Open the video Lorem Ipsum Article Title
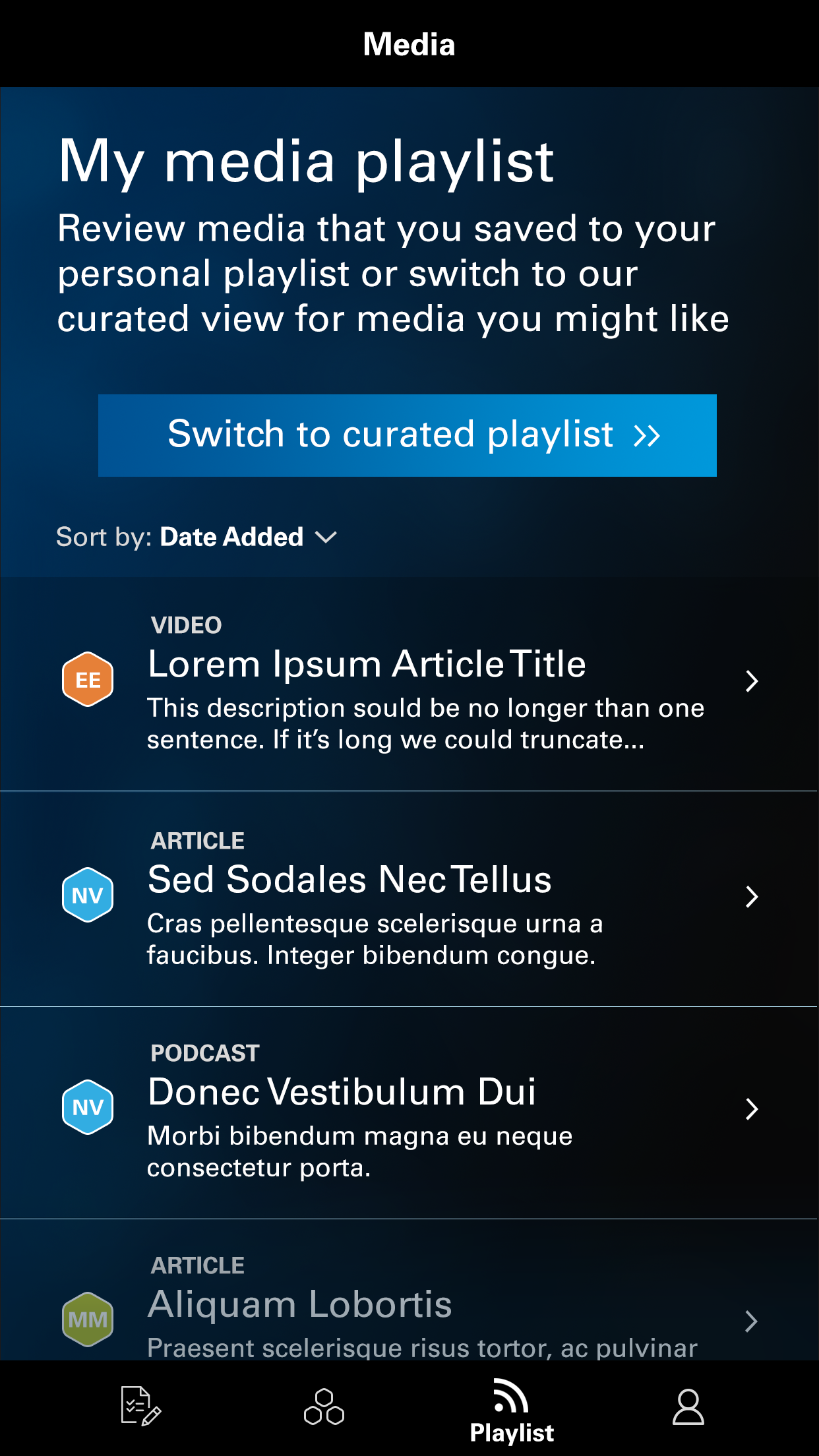 (x=409, y=683)
